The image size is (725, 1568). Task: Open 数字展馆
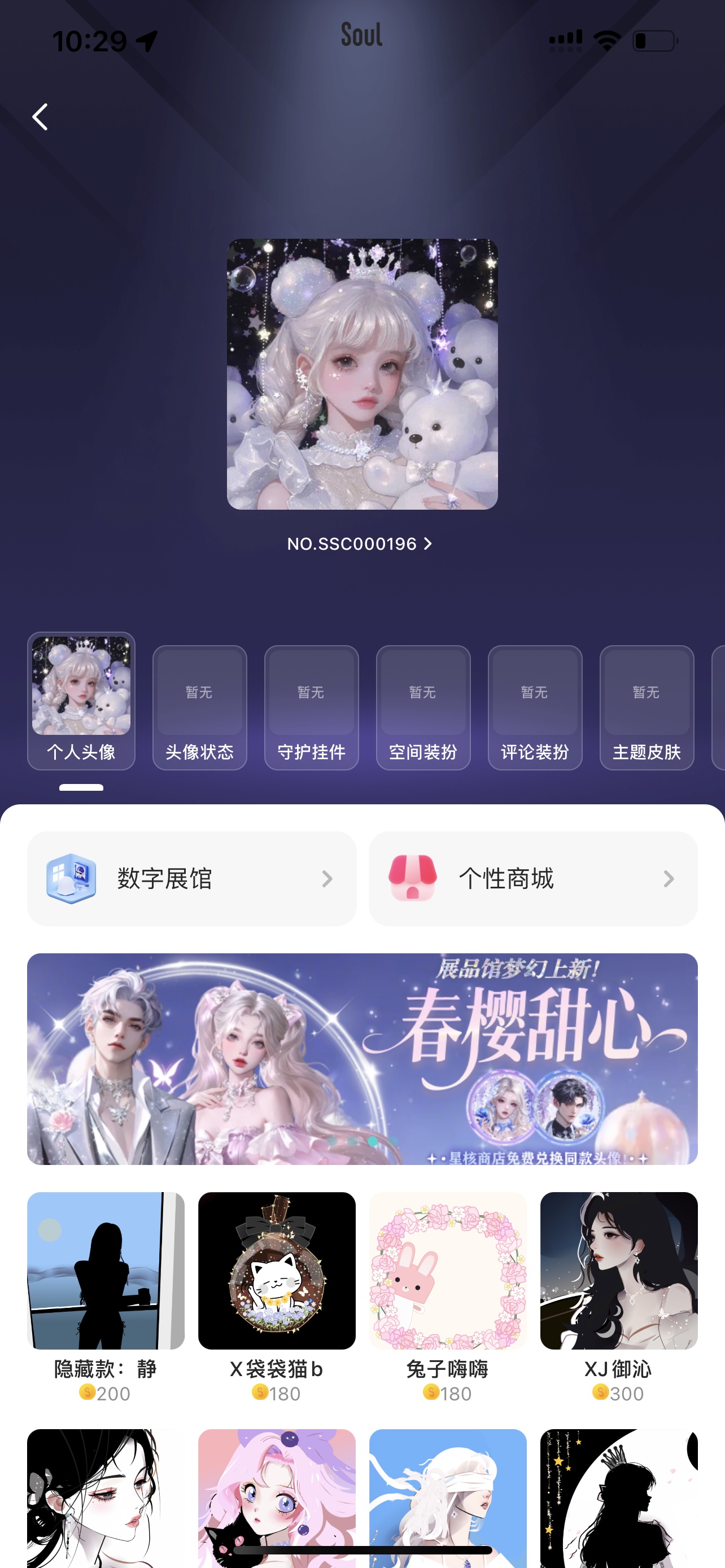192,878
